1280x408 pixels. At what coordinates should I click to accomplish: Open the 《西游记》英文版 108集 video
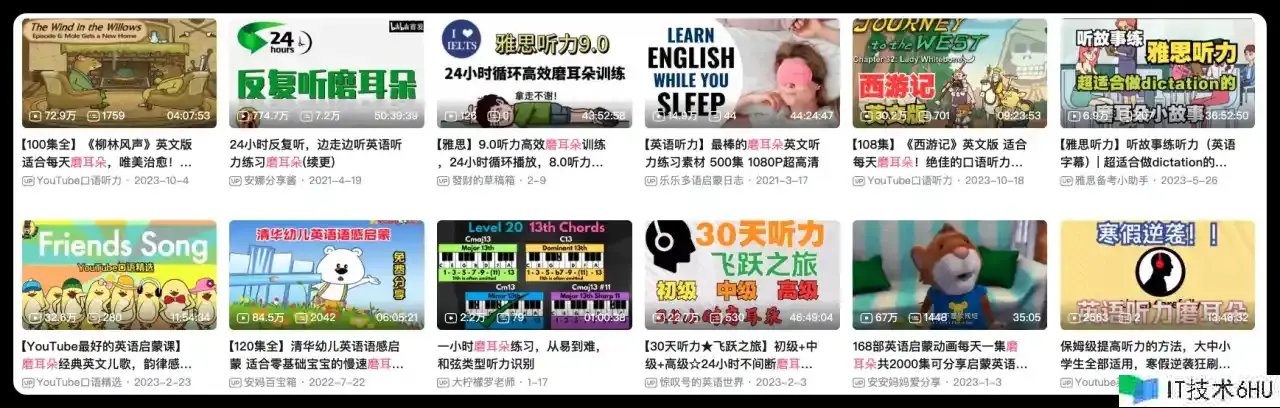tap(951, 72)
